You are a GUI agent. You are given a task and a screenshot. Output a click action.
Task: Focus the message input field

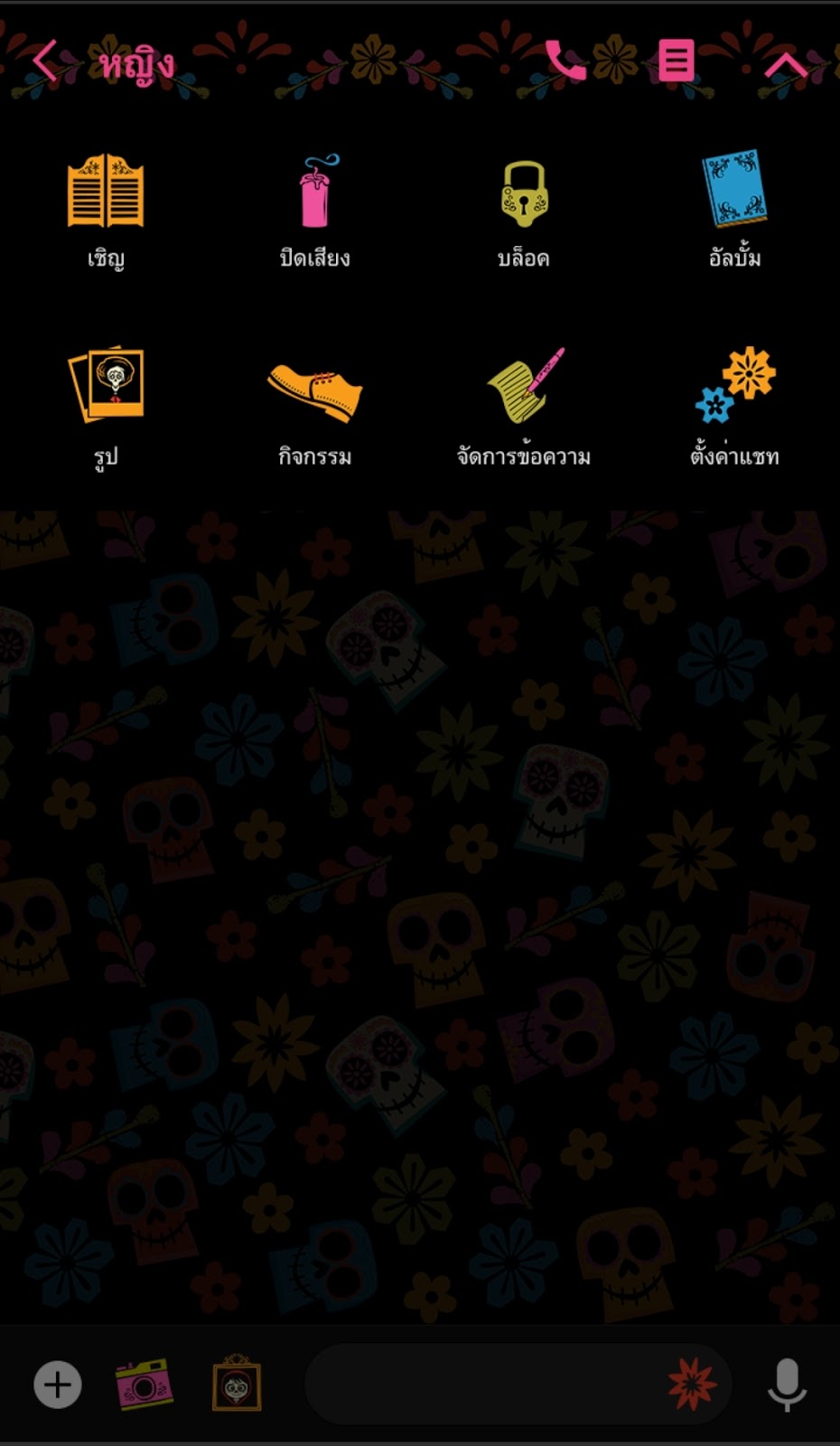[479, 1385]
